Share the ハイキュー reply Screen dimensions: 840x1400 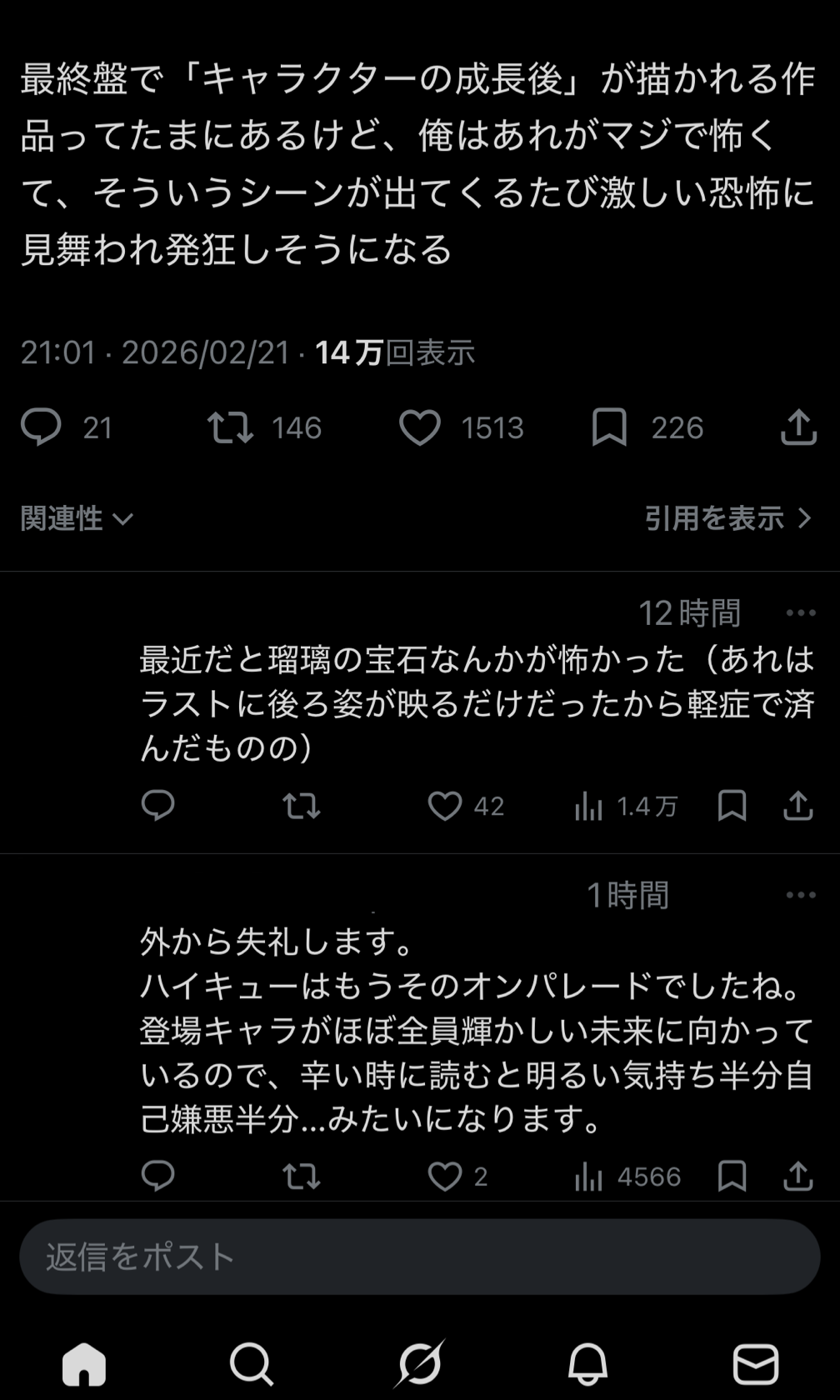pos(797,1176)
